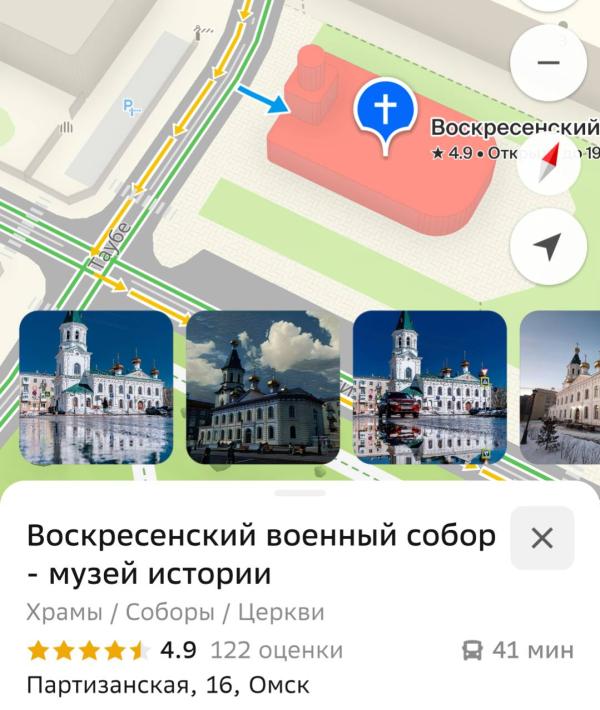
Task: Open the first cathedral photo with puddle reflection
Action: pyautogui.click(x=96, y=388)
